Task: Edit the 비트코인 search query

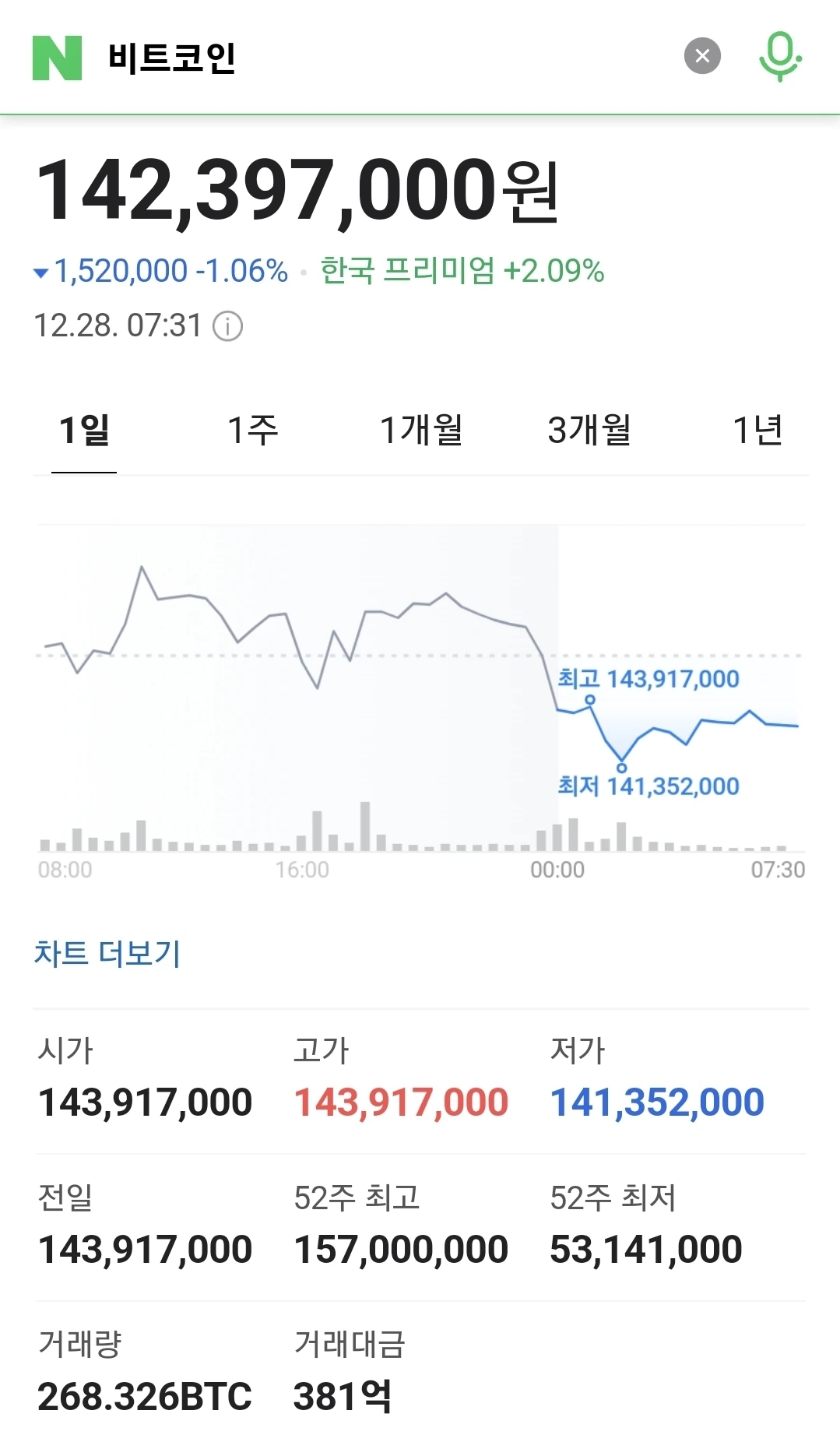Action: [171, 58]
